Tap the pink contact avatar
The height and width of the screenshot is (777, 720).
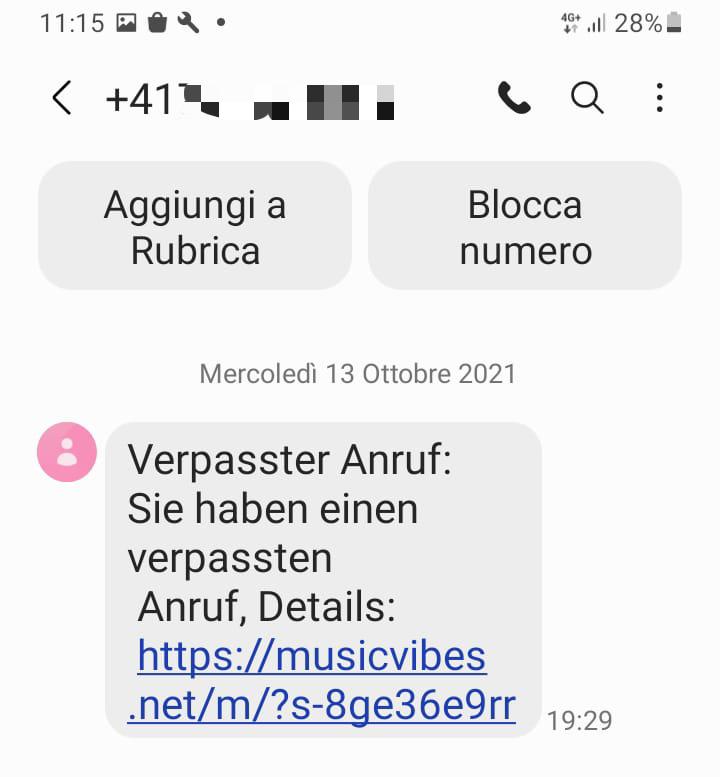67,451
